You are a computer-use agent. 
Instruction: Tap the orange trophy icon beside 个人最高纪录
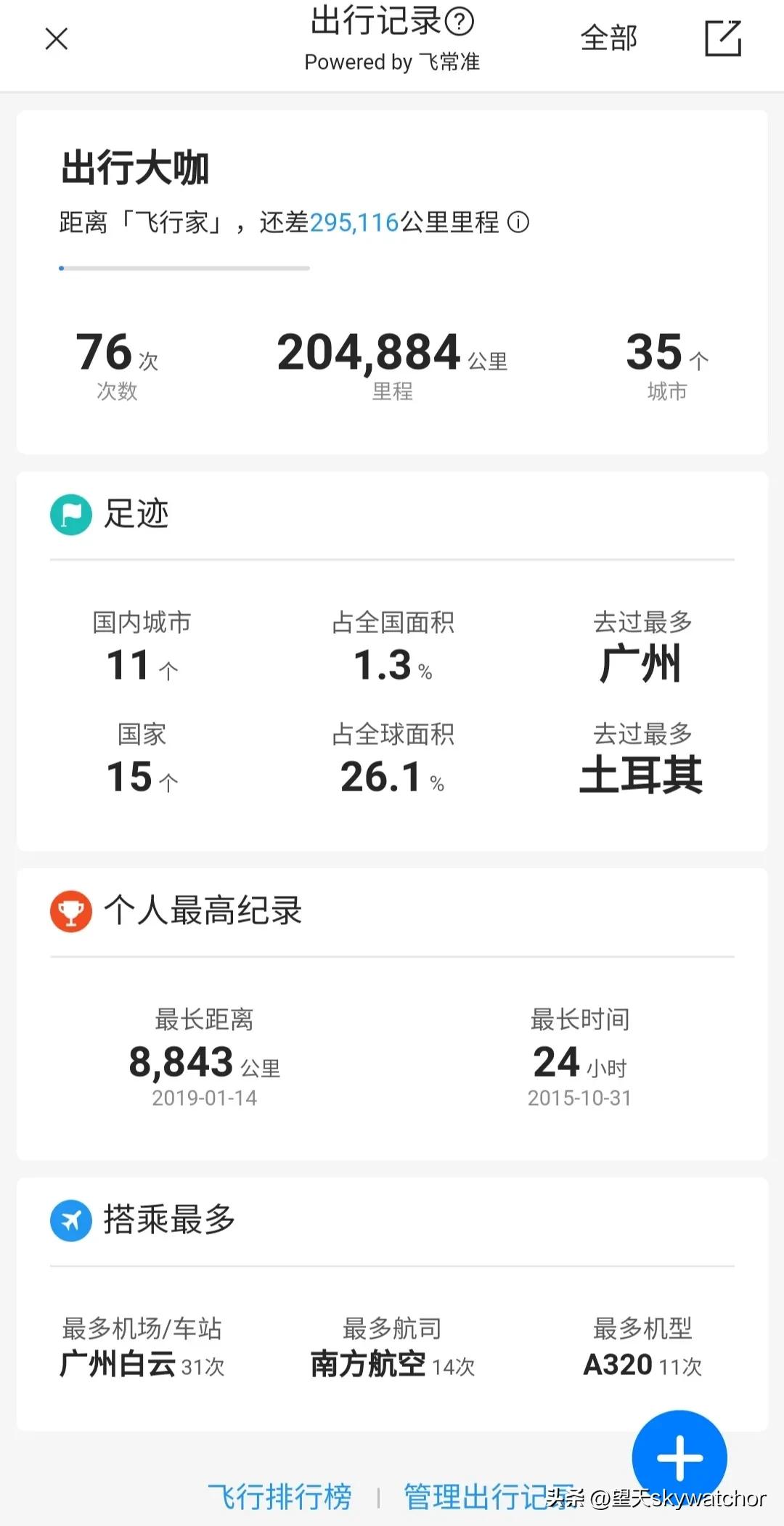click(70, 910)
